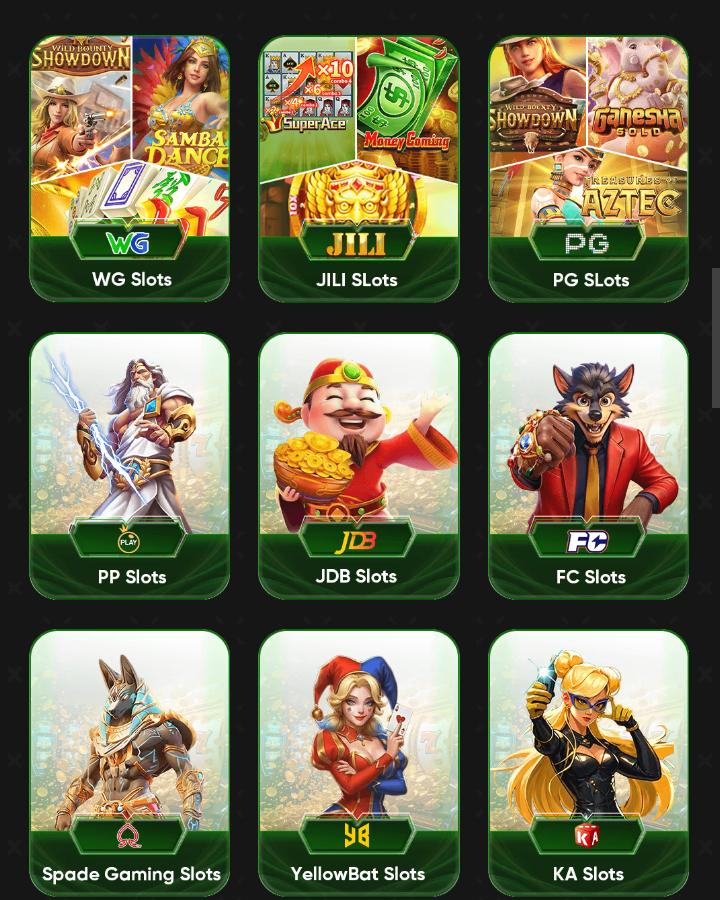Image resolution: width=720 pixels, height=900 pixels.
Task: Open the JILI SLots category
Action: point(356,280)
